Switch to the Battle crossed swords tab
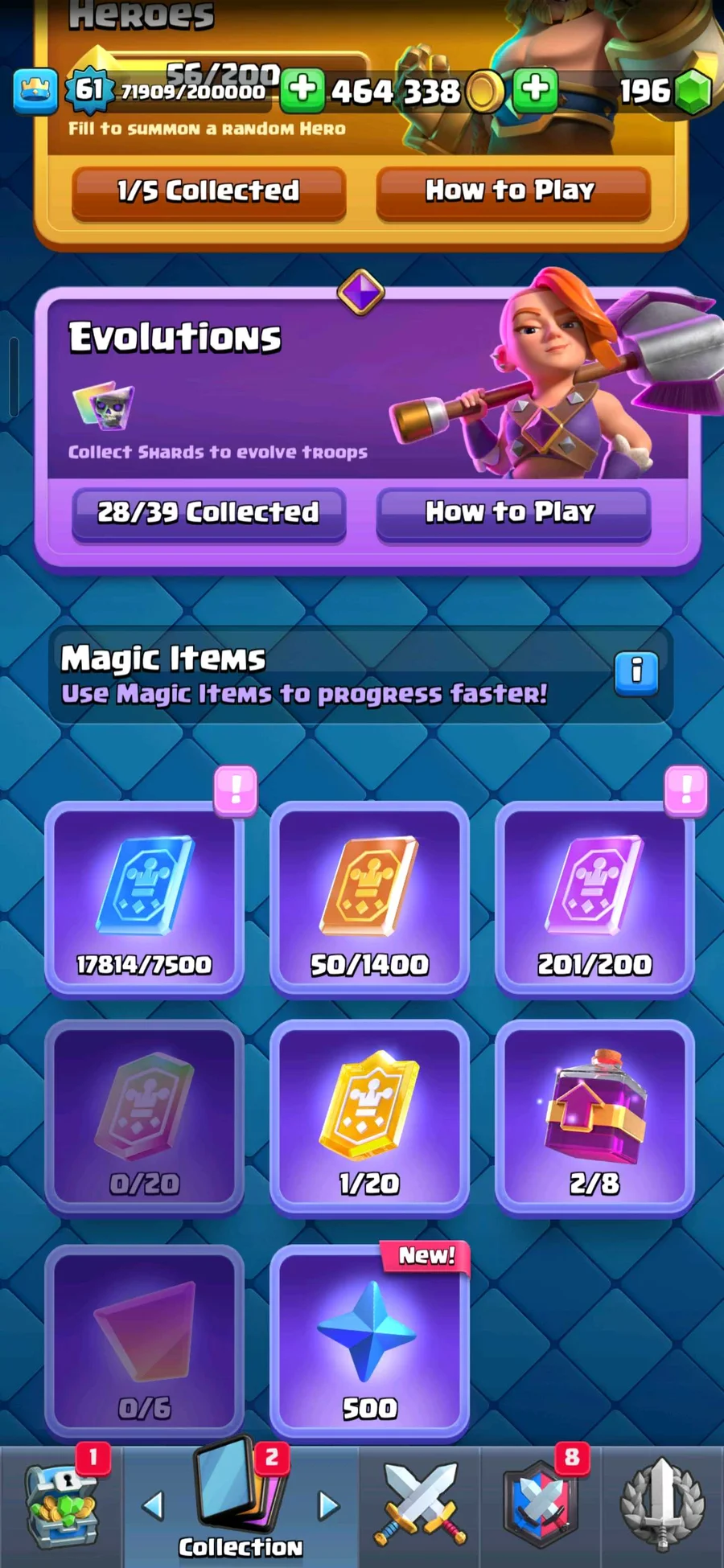Screen dimensions: 724x1568 pos(419,1505)
